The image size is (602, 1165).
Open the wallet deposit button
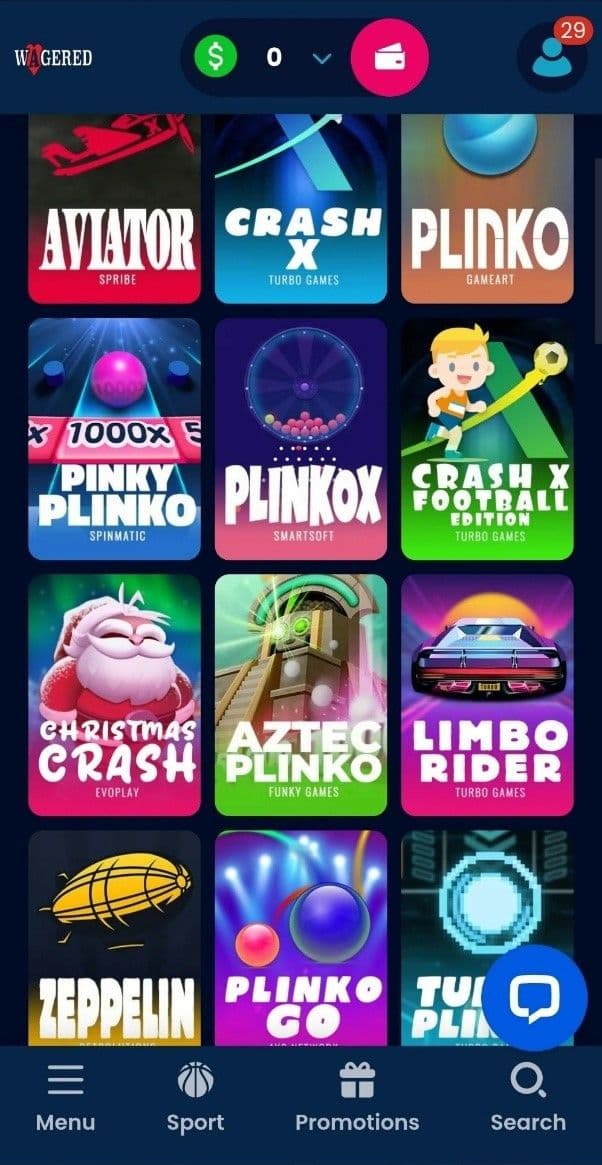389,58
